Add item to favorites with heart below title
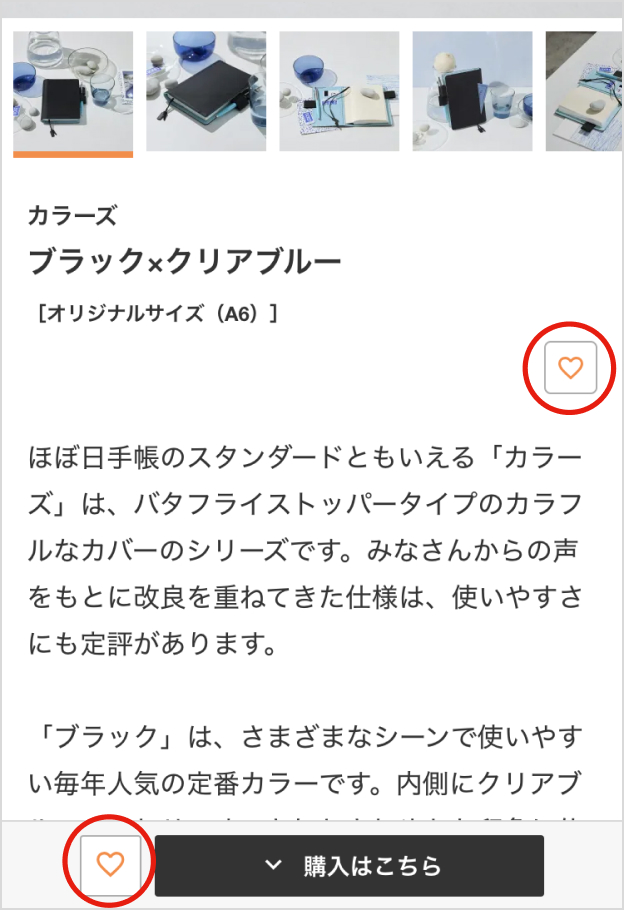 (570, 367)
